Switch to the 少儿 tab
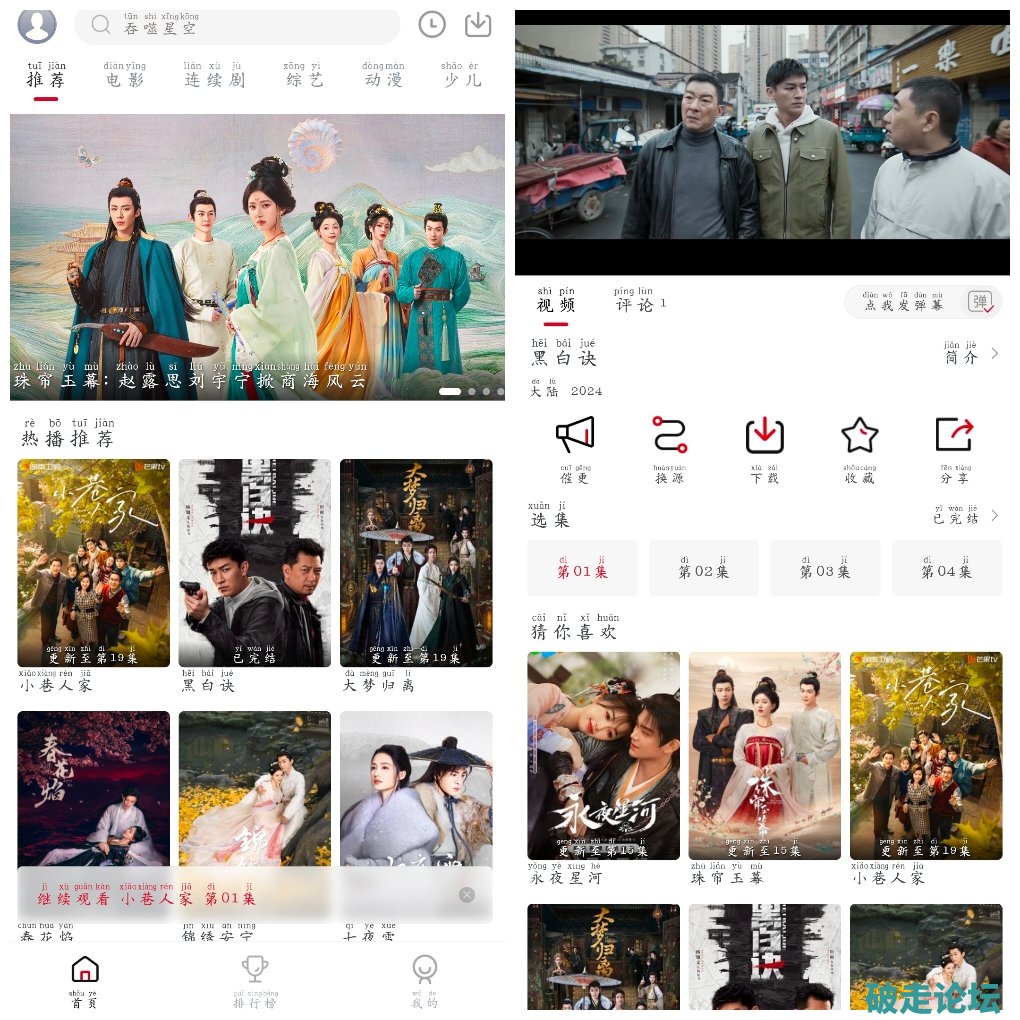 (x=461, y=75)
